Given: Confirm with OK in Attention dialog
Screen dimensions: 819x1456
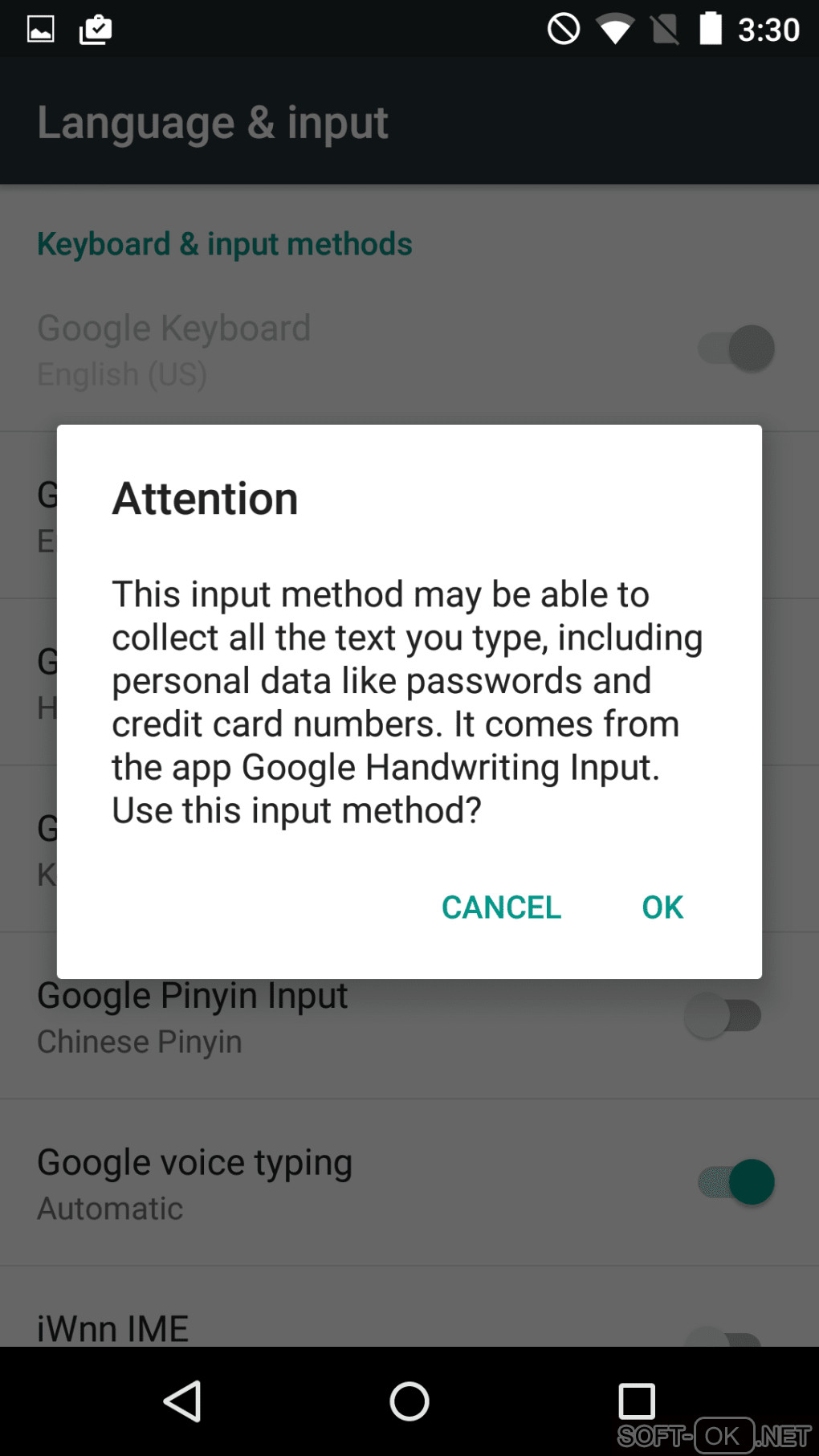Looking at the screenshot, I should 662,907.
